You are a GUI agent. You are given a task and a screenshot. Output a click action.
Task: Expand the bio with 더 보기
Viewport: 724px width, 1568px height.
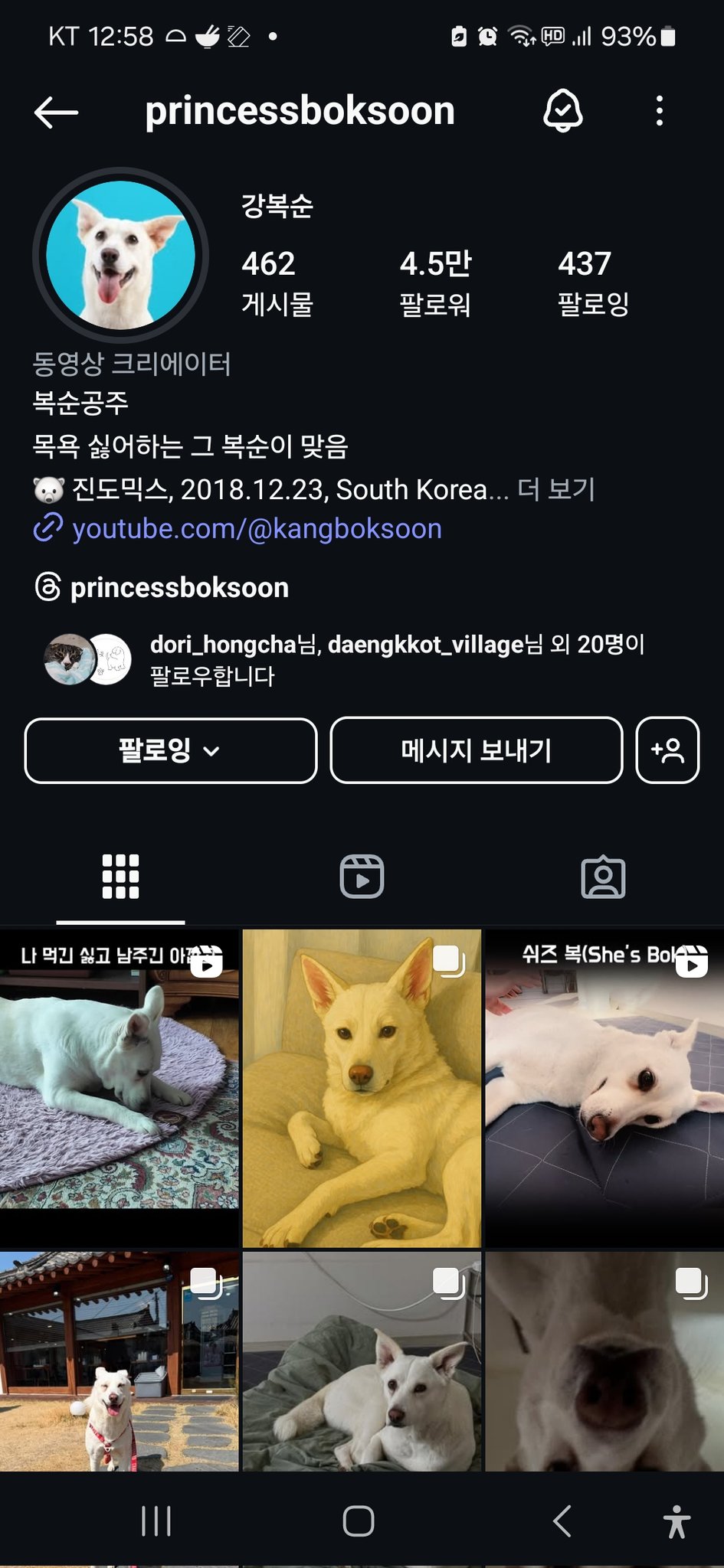(556, 489)
